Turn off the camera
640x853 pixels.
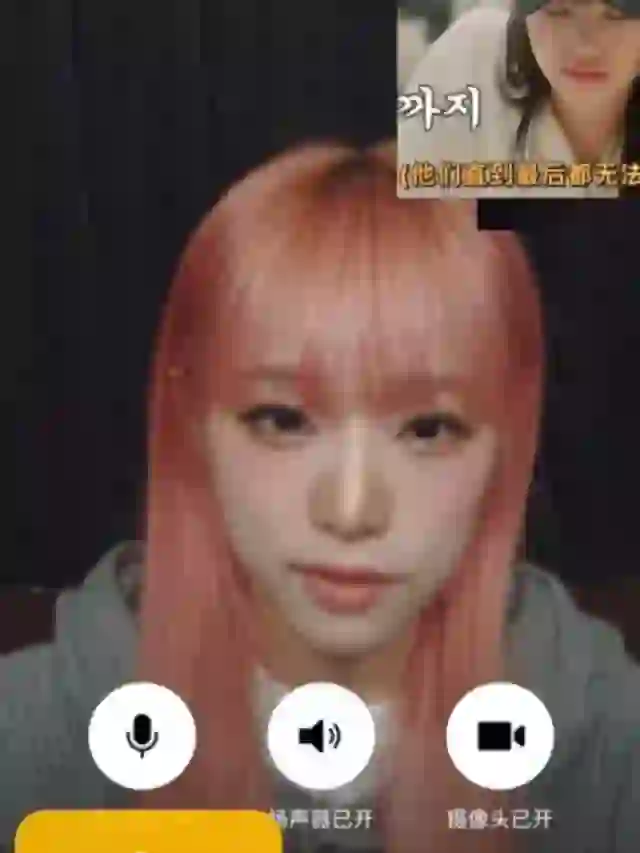tap(500, 736)
